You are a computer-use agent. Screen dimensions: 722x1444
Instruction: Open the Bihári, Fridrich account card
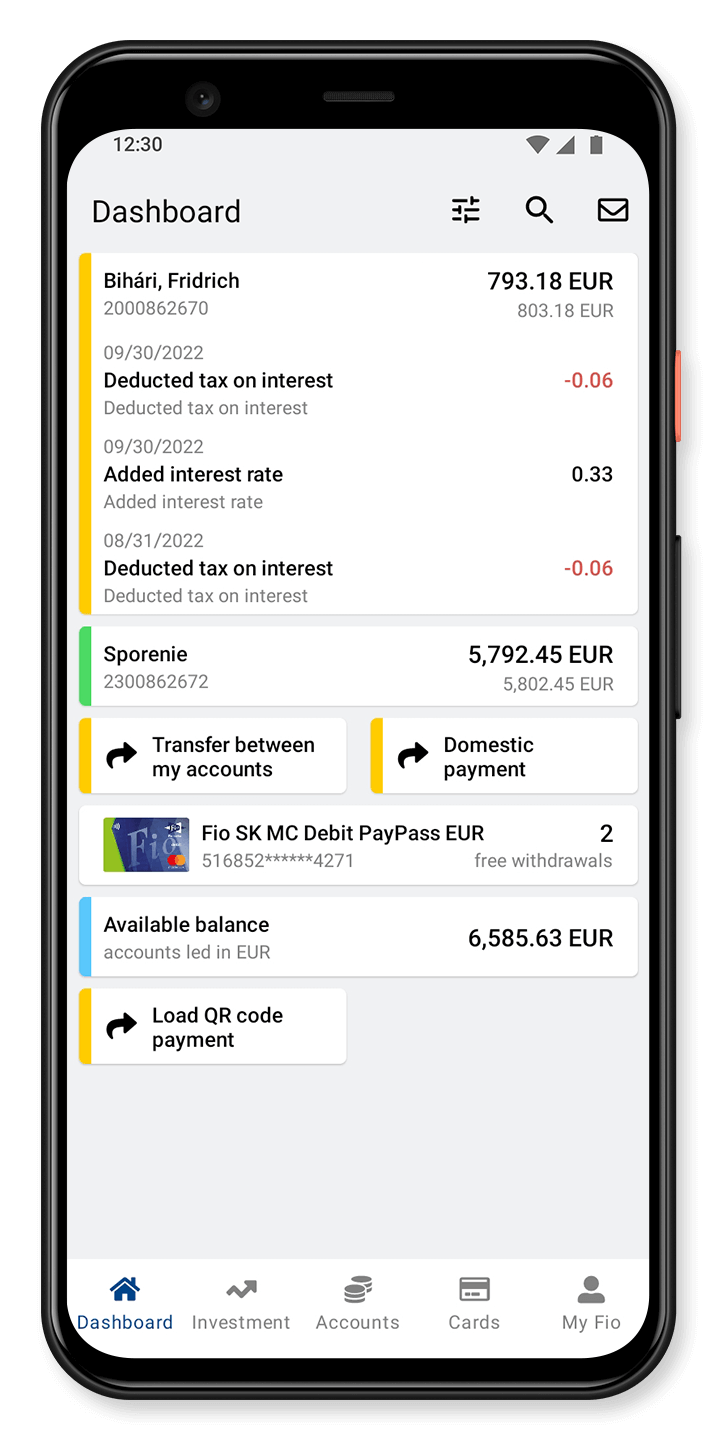pos(358,294)
